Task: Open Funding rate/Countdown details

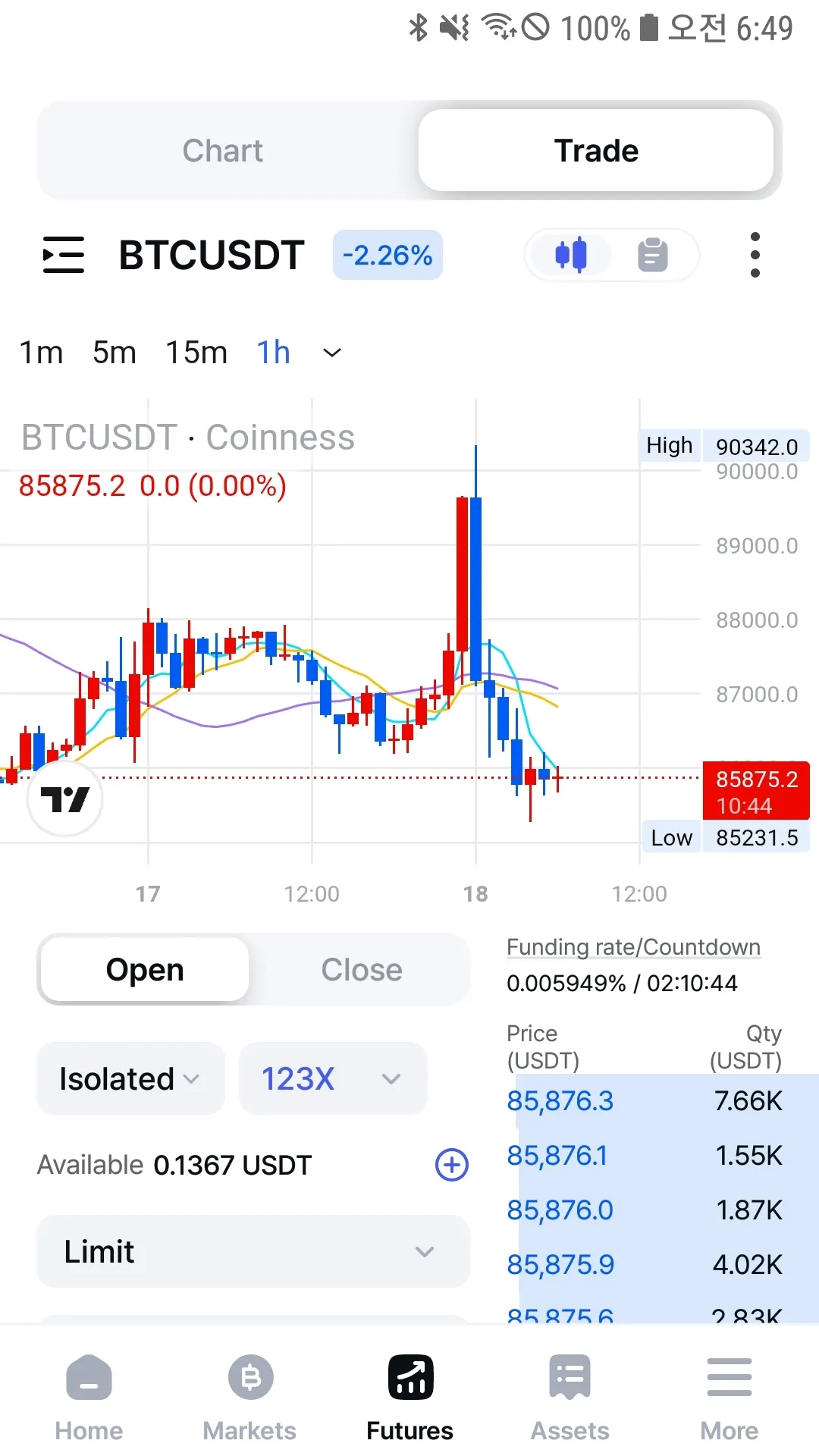Action: click(633, 947)
